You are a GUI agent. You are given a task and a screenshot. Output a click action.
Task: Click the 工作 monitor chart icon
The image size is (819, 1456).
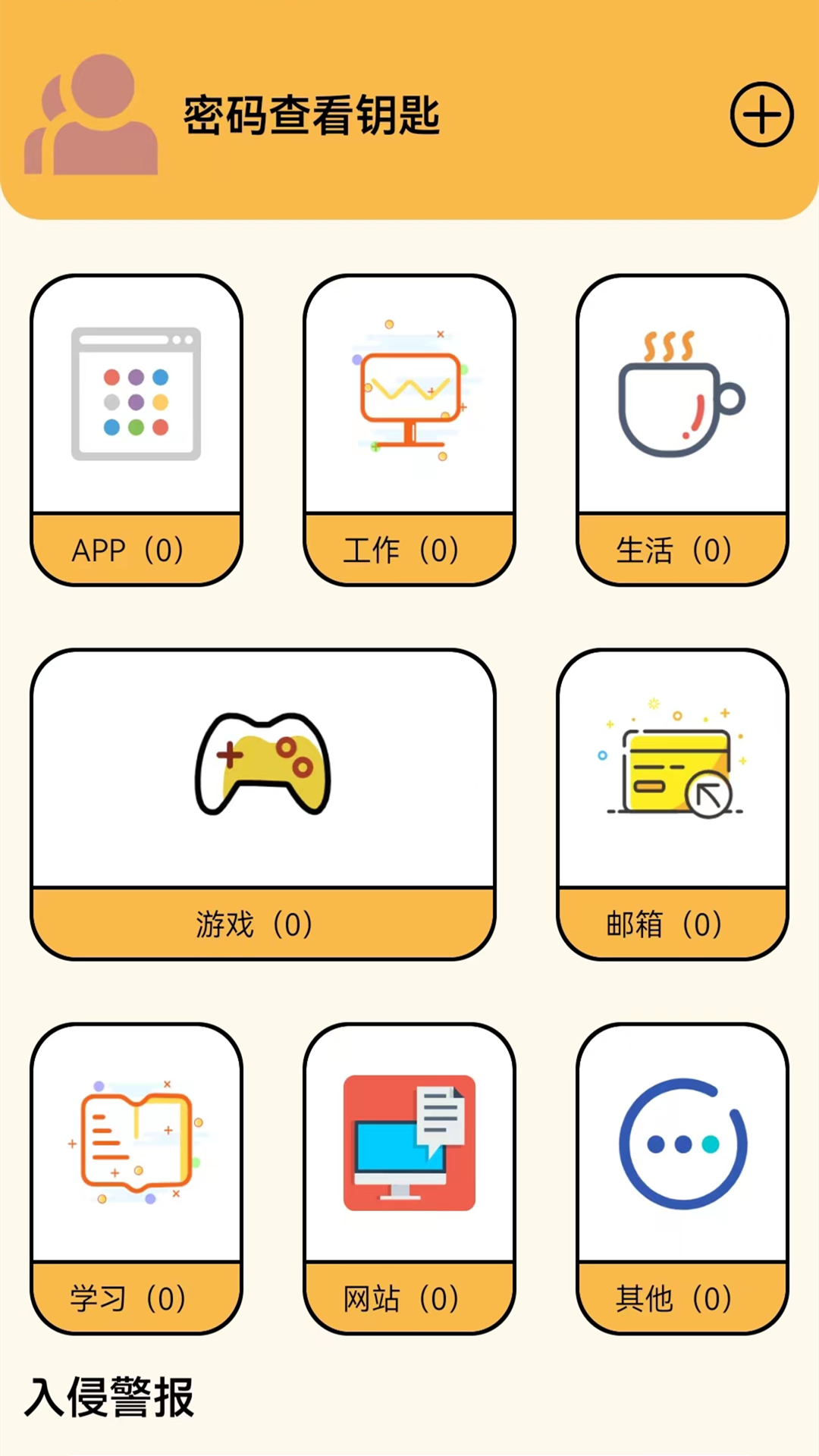point(408,391)
